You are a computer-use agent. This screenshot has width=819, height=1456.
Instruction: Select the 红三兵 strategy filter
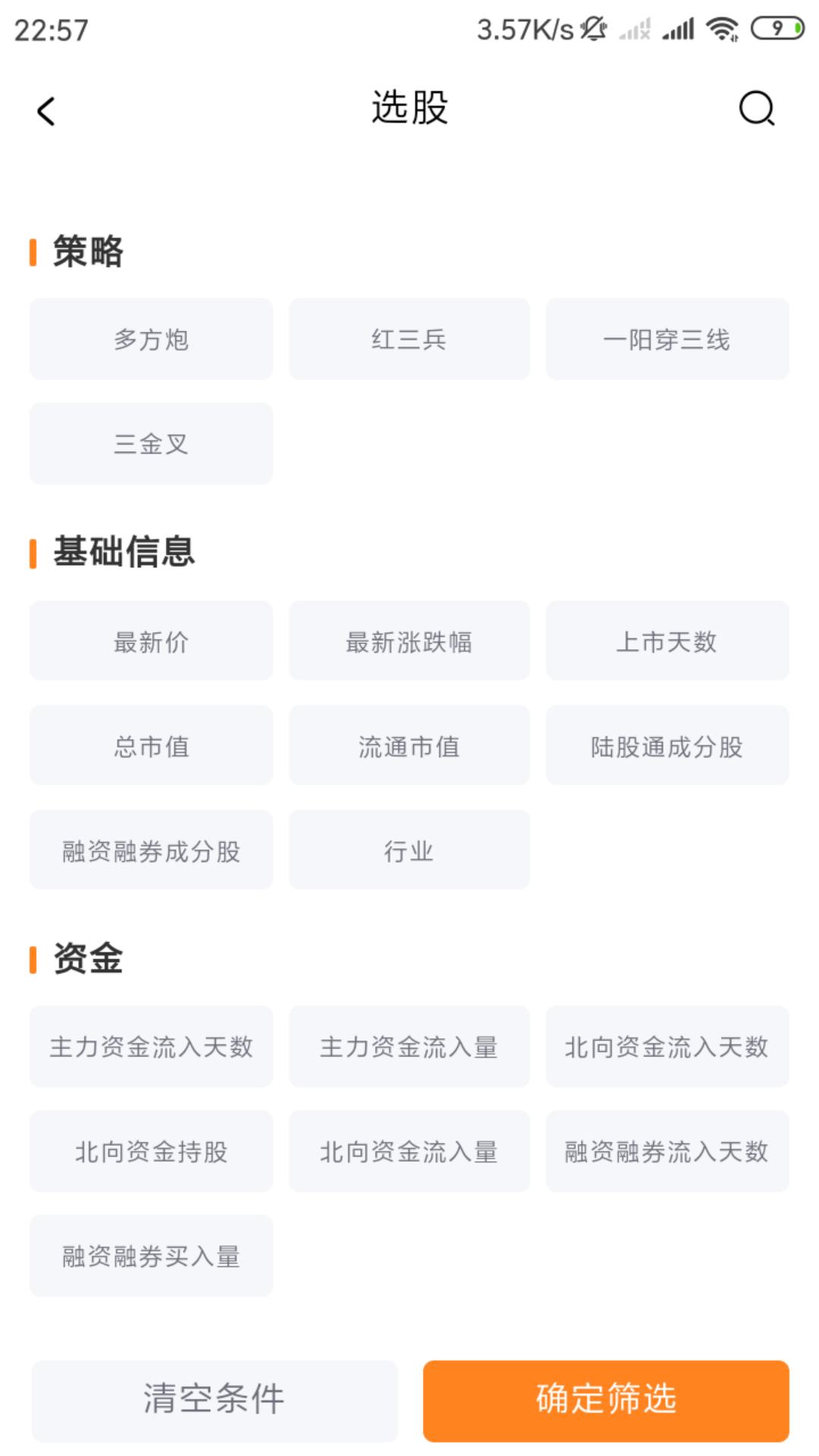(409, 338)
